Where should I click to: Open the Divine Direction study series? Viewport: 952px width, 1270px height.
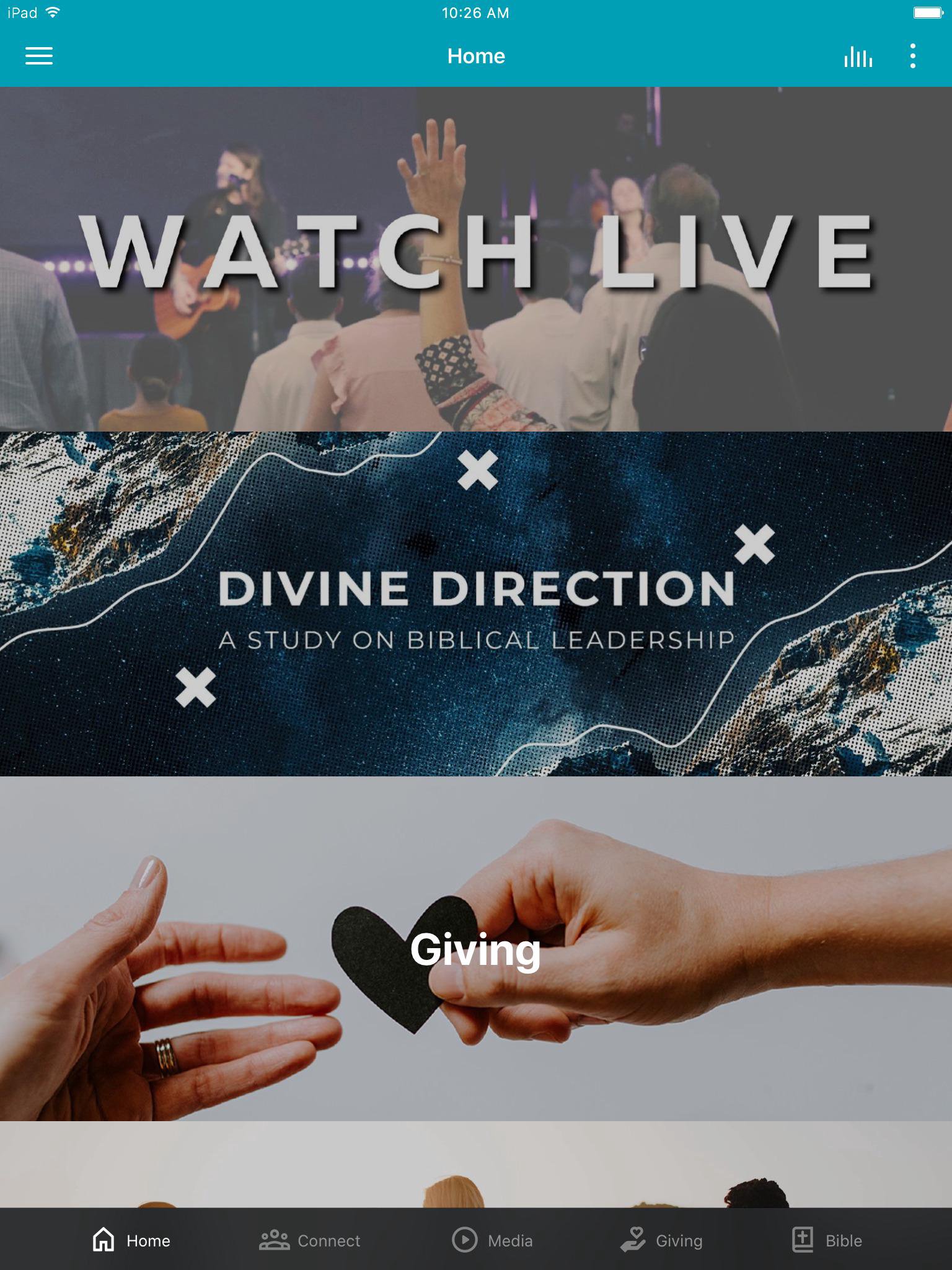point(476,603)
